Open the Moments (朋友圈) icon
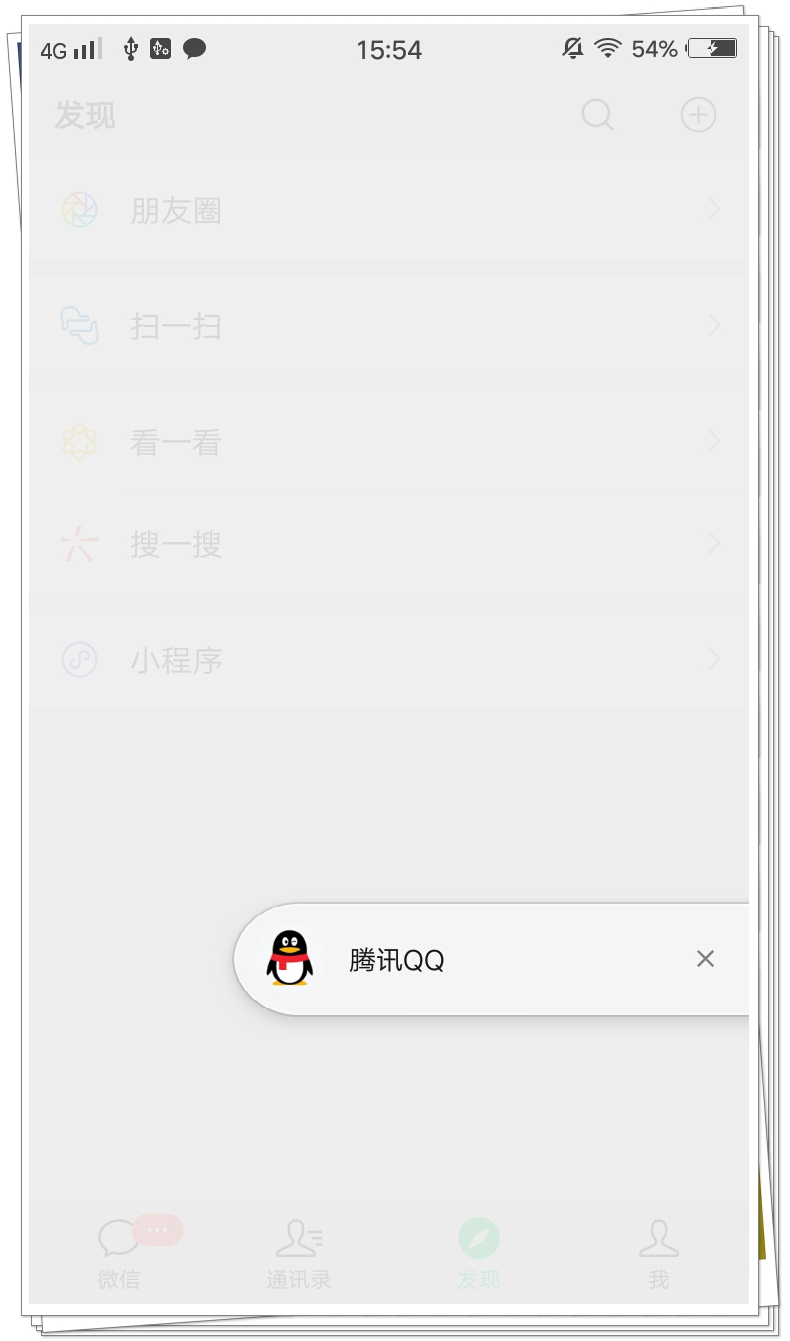This screenshot has height=1341, width=790. click(x=80, y=209)
